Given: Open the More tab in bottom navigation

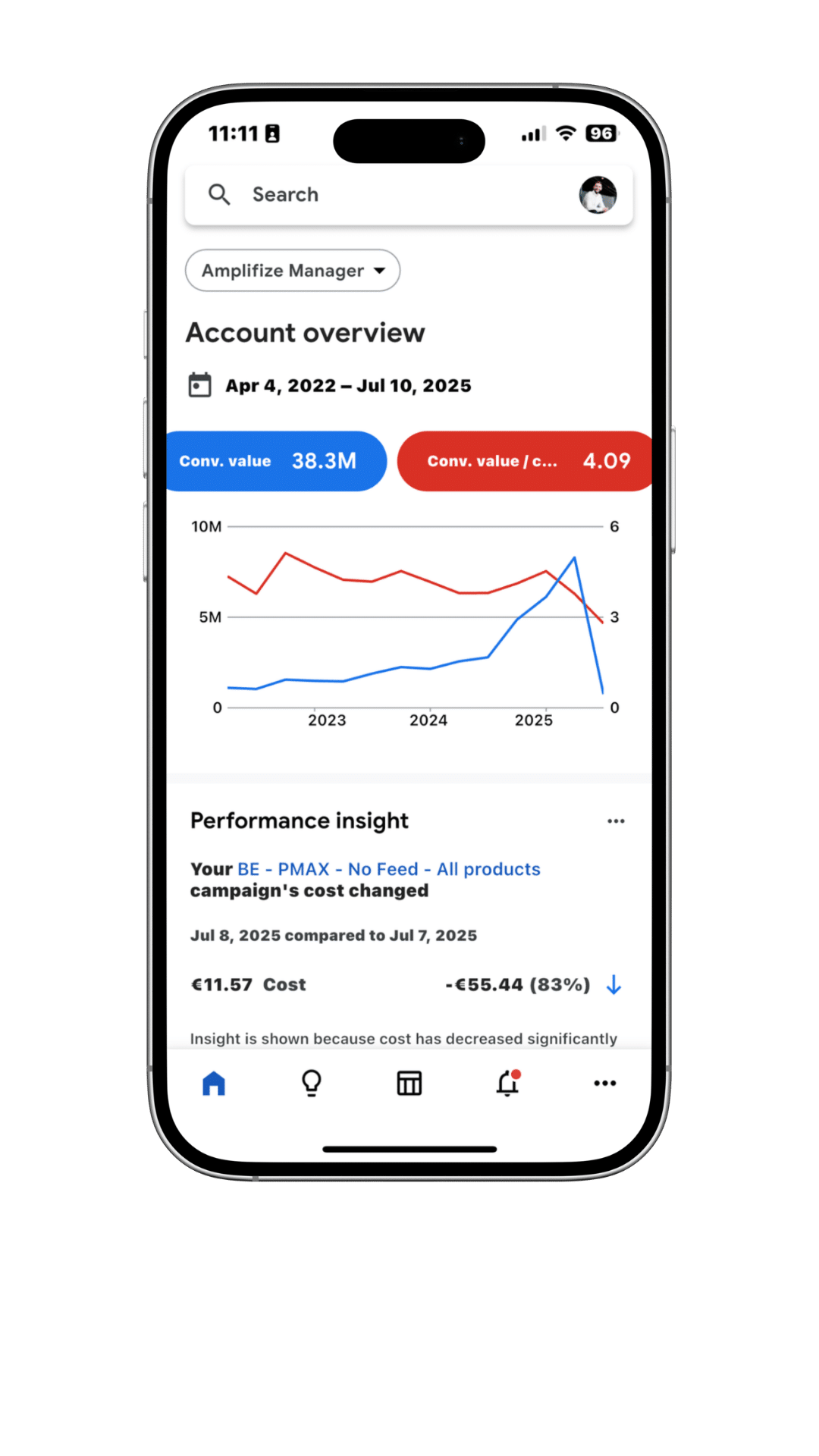Looking at the screenshot, I should tap(605, 1084).
